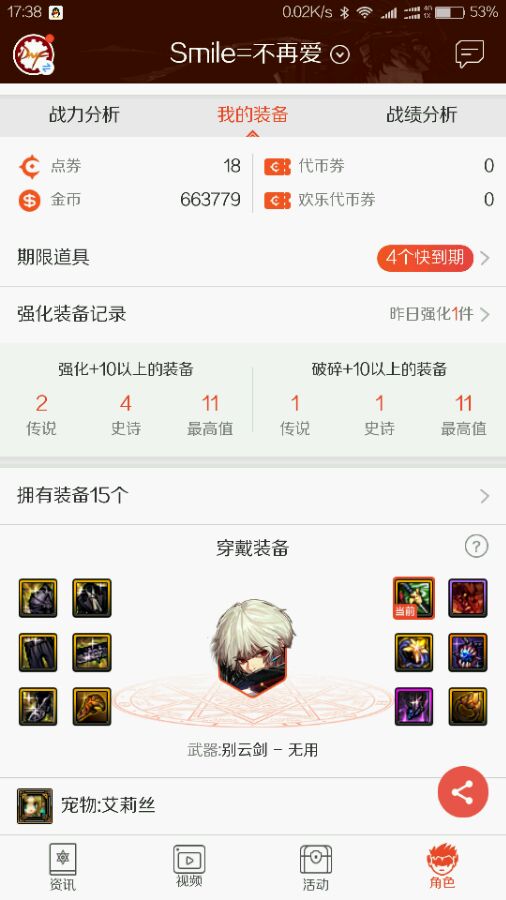Expand the Smile=不再爱 character dropdown
Image resolution: width=506 pixels, height=900 pixels.
[340, 55]
